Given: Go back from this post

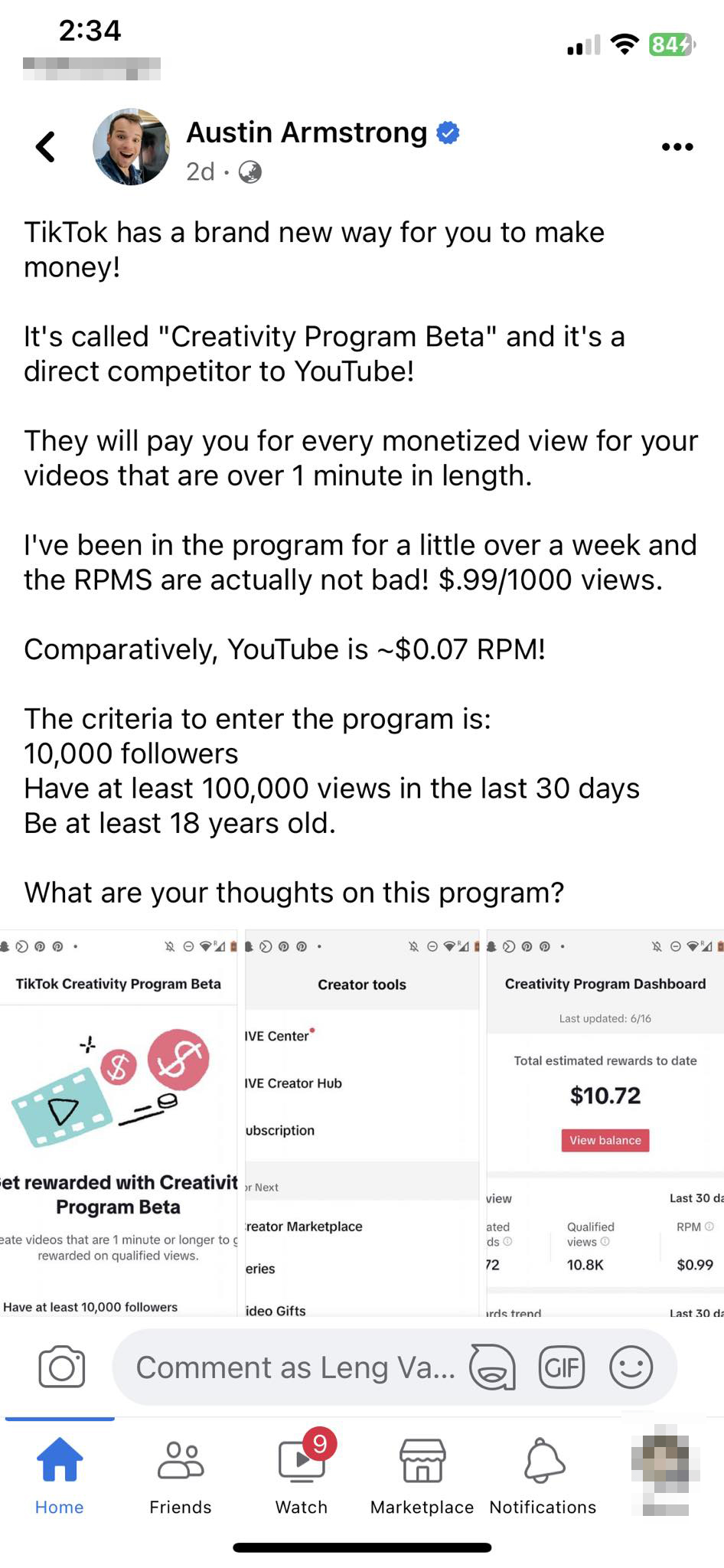Looking at the screenshot, I should (46, 147).
